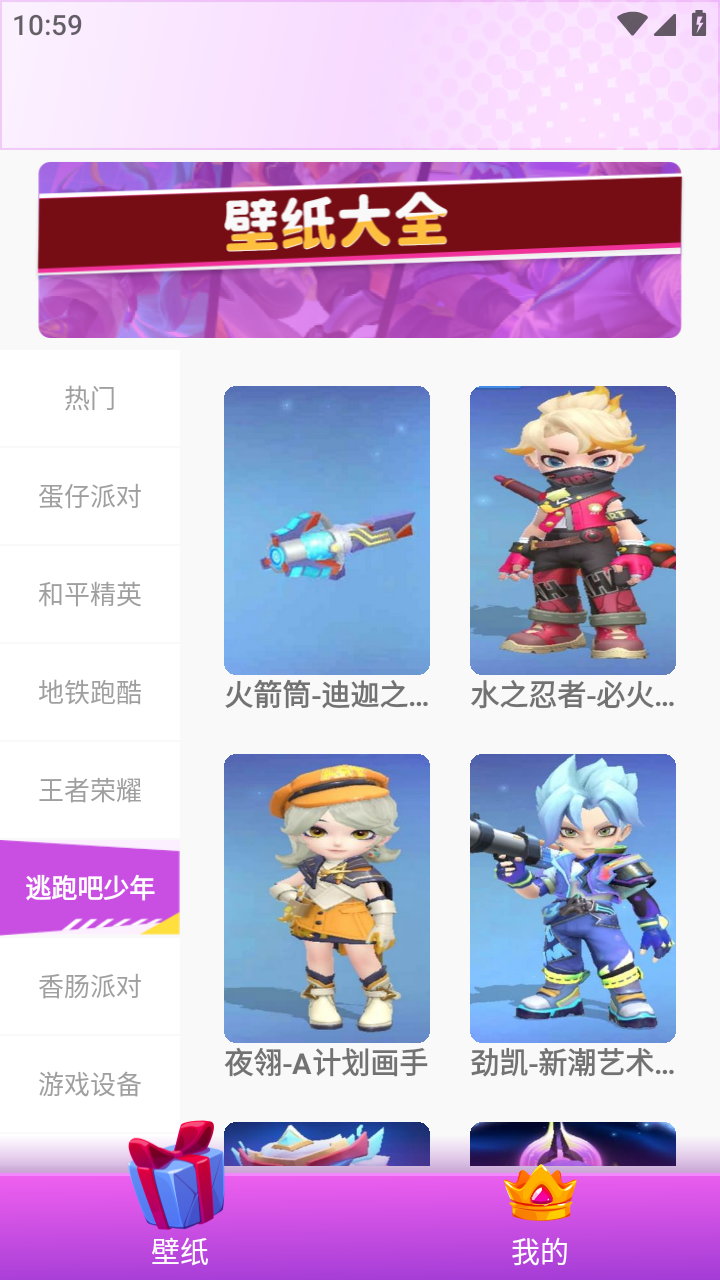Select the 地铁跑酷 category
This screenshot has width=720, height=1280.
coord(90,692)
